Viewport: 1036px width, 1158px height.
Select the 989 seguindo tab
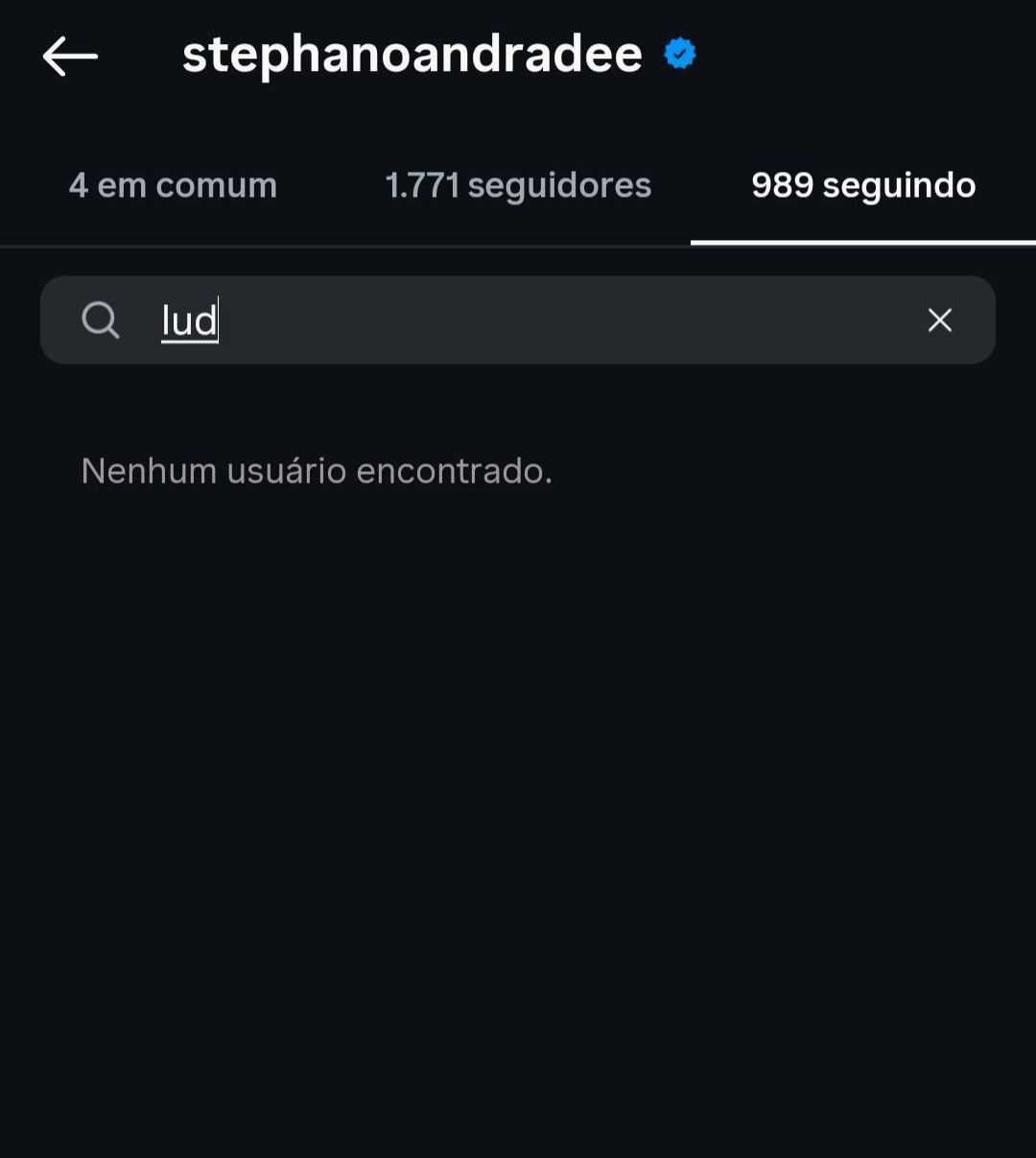pos(863,185)
